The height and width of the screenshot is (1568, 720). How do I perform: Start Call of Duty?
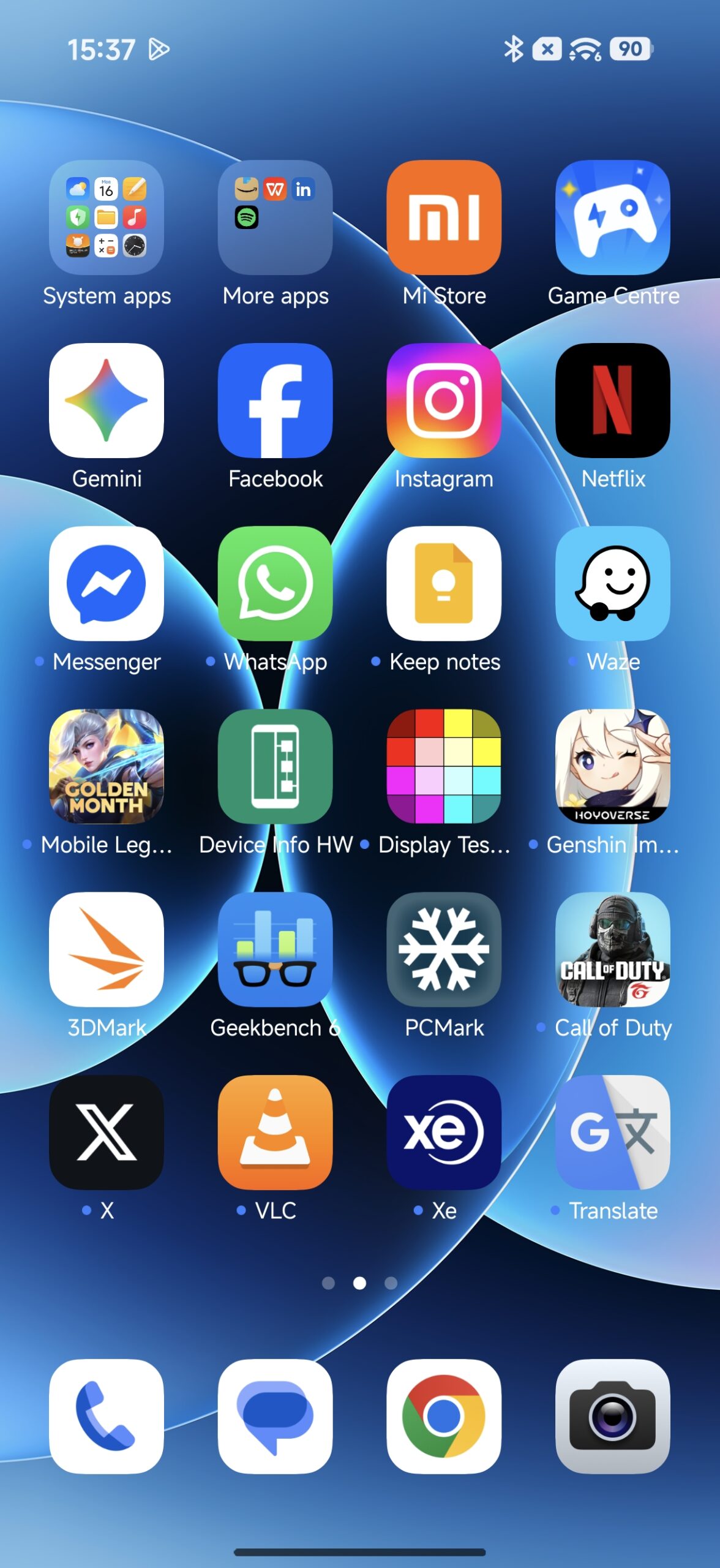(x=612, y=949)
